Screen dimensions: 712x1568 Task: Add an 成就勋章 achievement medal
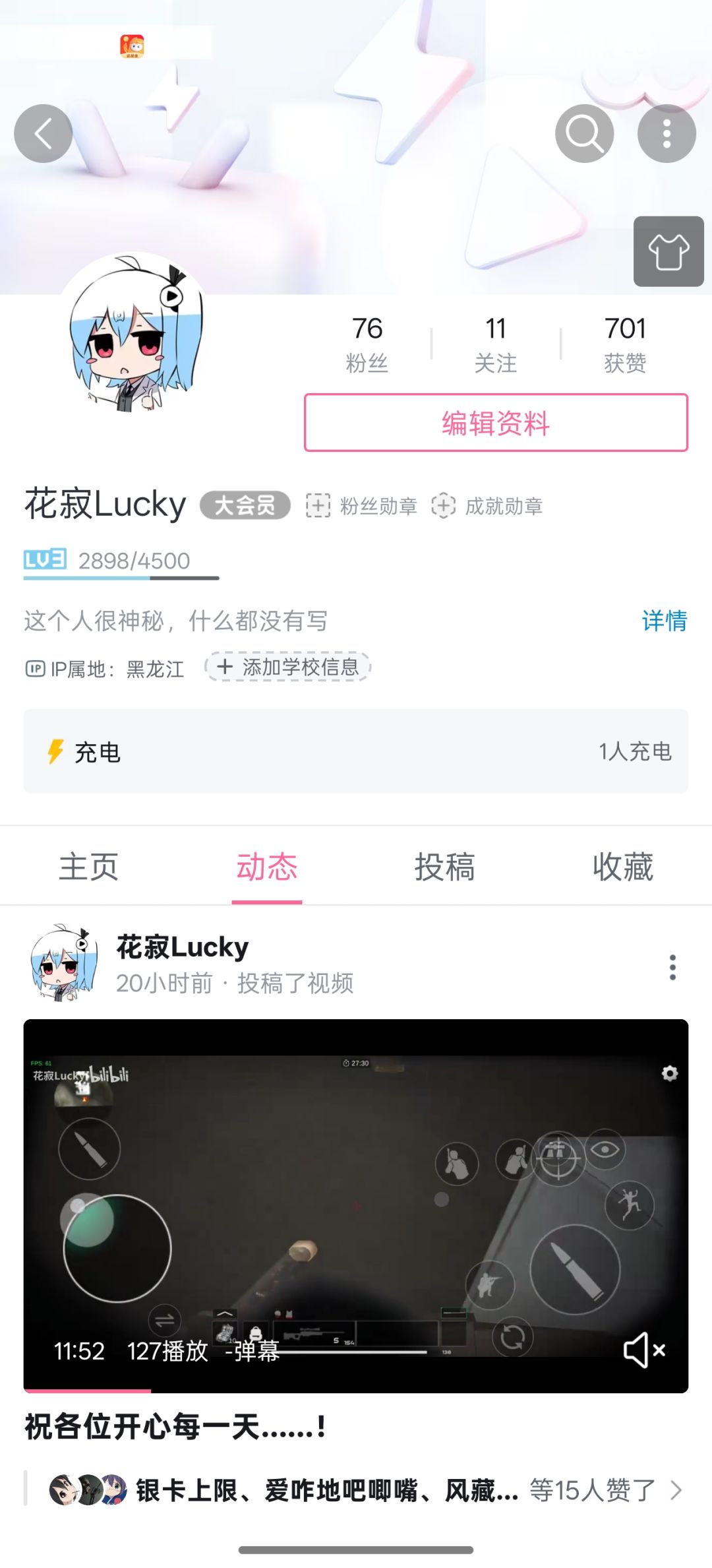click(x=487, y=506)
